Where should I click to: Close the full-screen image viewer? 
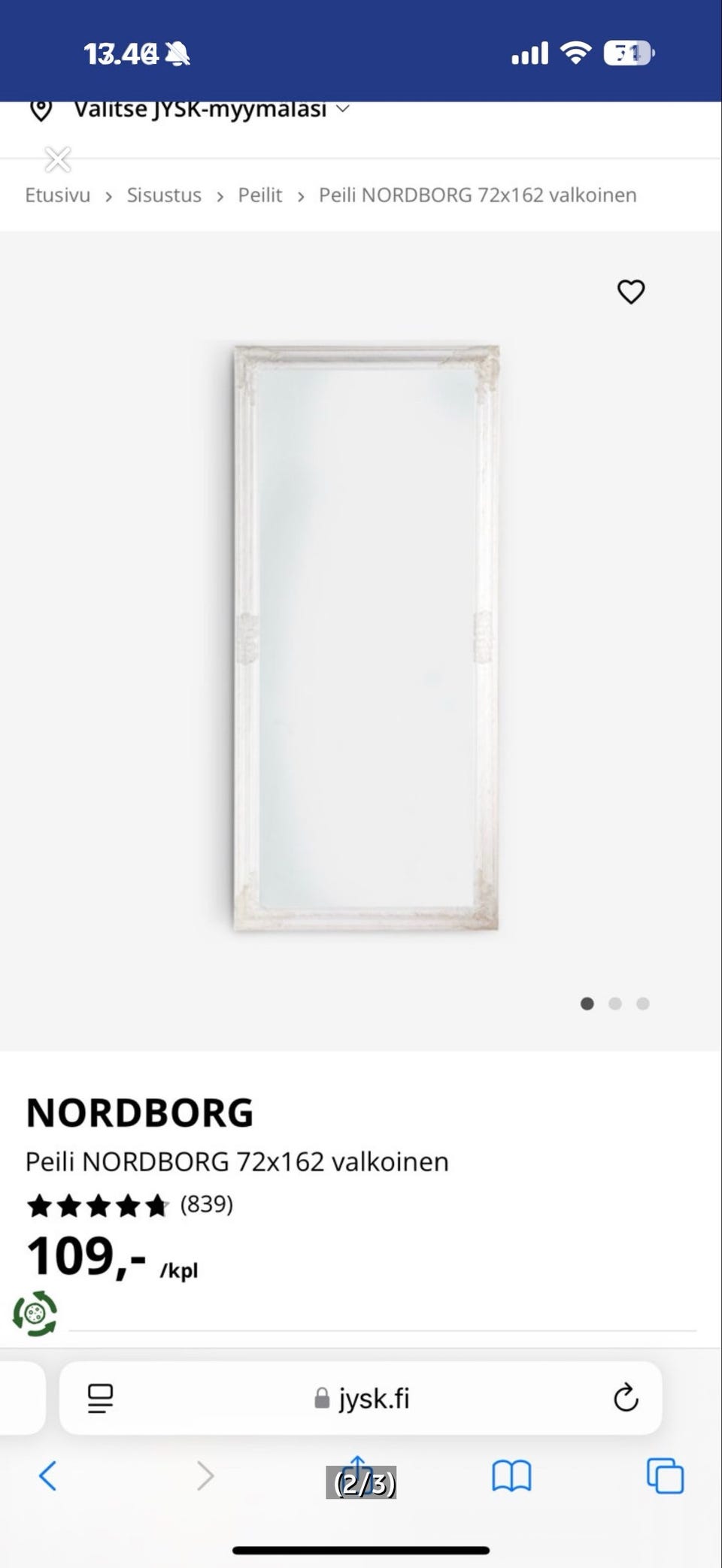tap(58, 159)
